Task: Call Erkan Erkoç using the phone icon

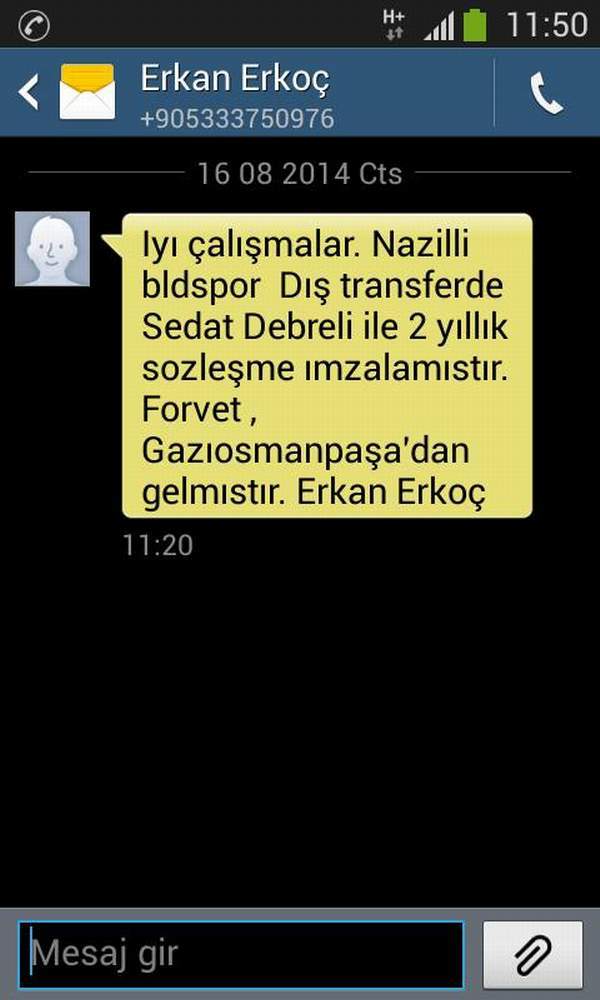Action: point(546,94)
